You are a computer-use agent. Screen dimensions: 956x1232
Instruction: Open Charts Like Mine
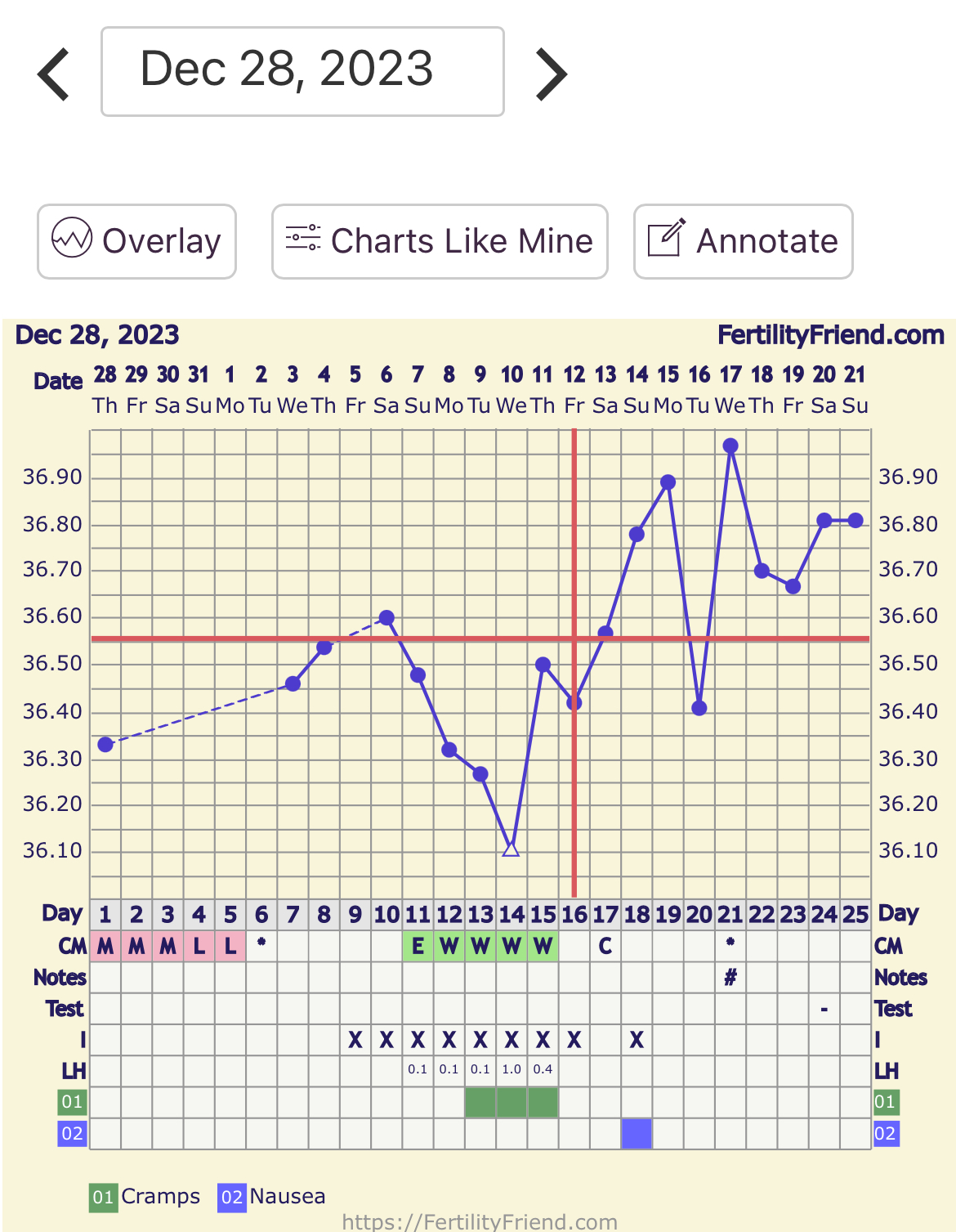tap(440, 241)
